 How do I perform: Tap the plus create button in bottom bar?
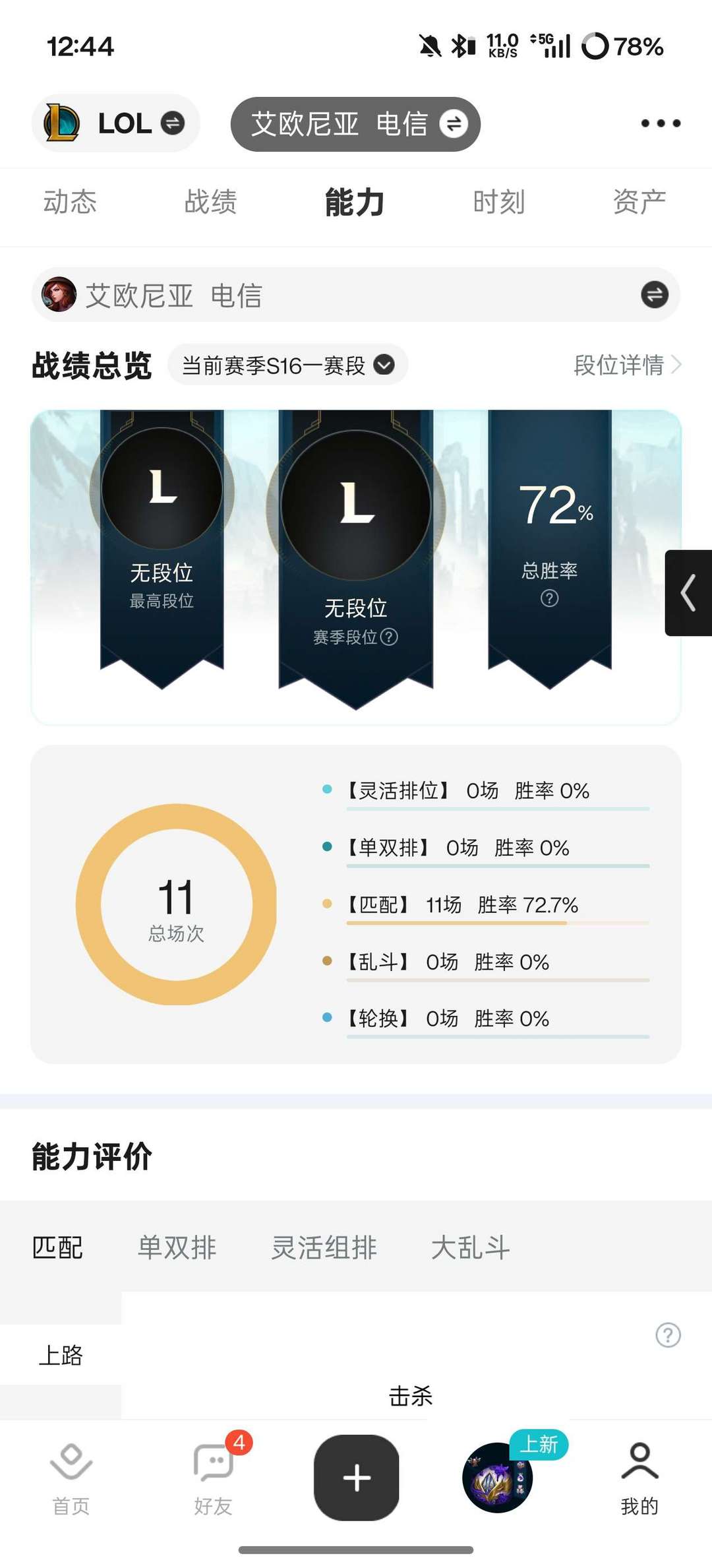[x=356, y=1478]
